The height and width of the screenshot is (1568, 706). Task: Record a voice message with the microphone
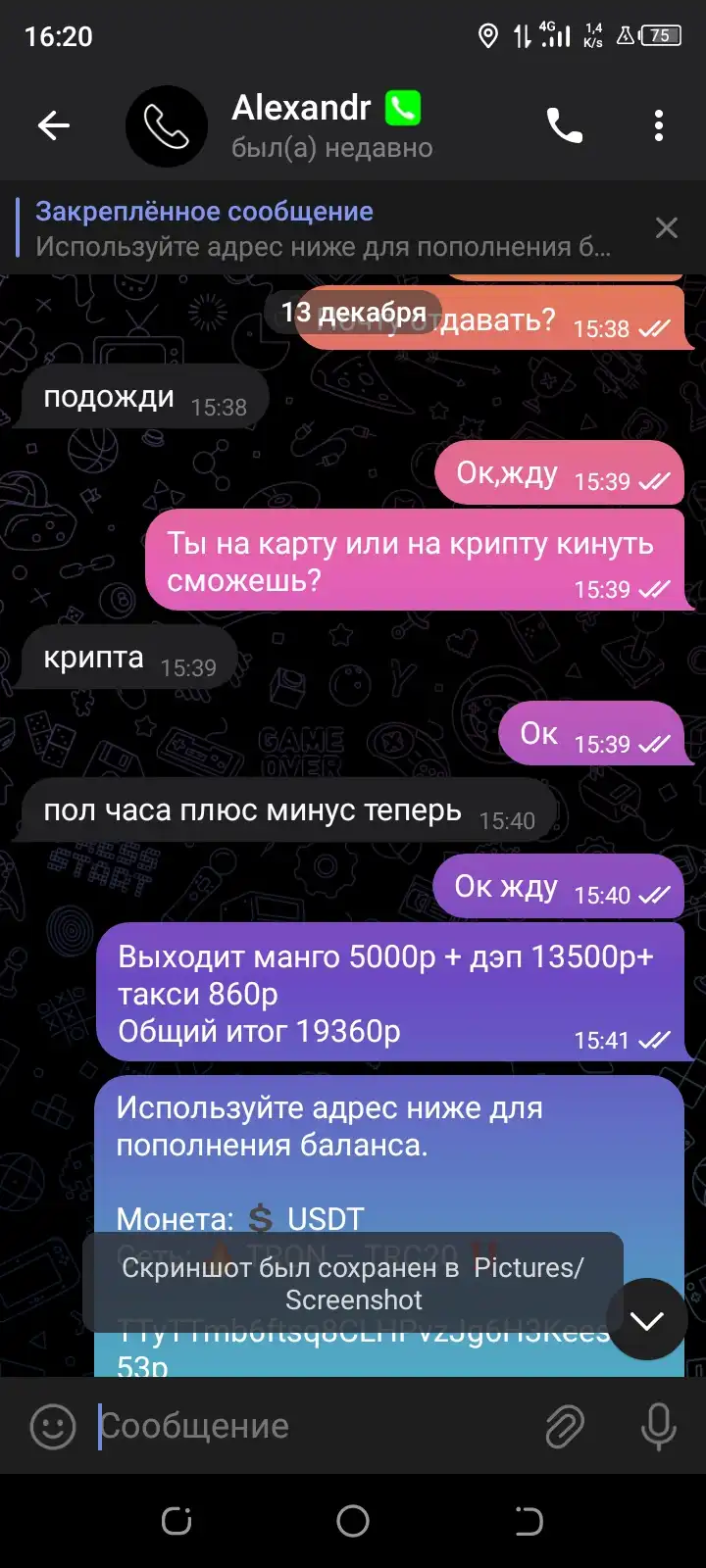tap(659, 1426)
